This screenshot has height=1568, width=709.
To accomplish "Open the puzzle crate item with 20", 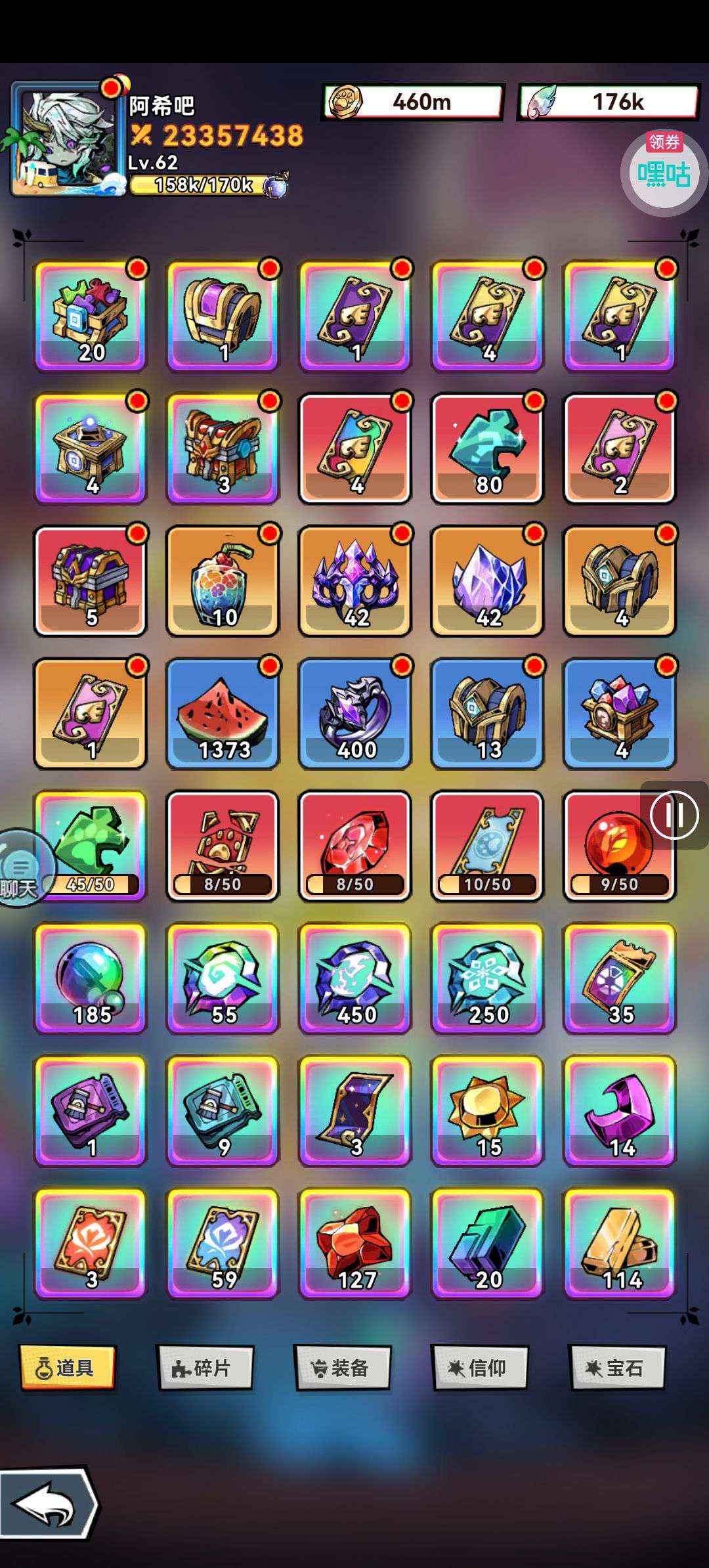I will pyautogui.click(x=91, y=316).
